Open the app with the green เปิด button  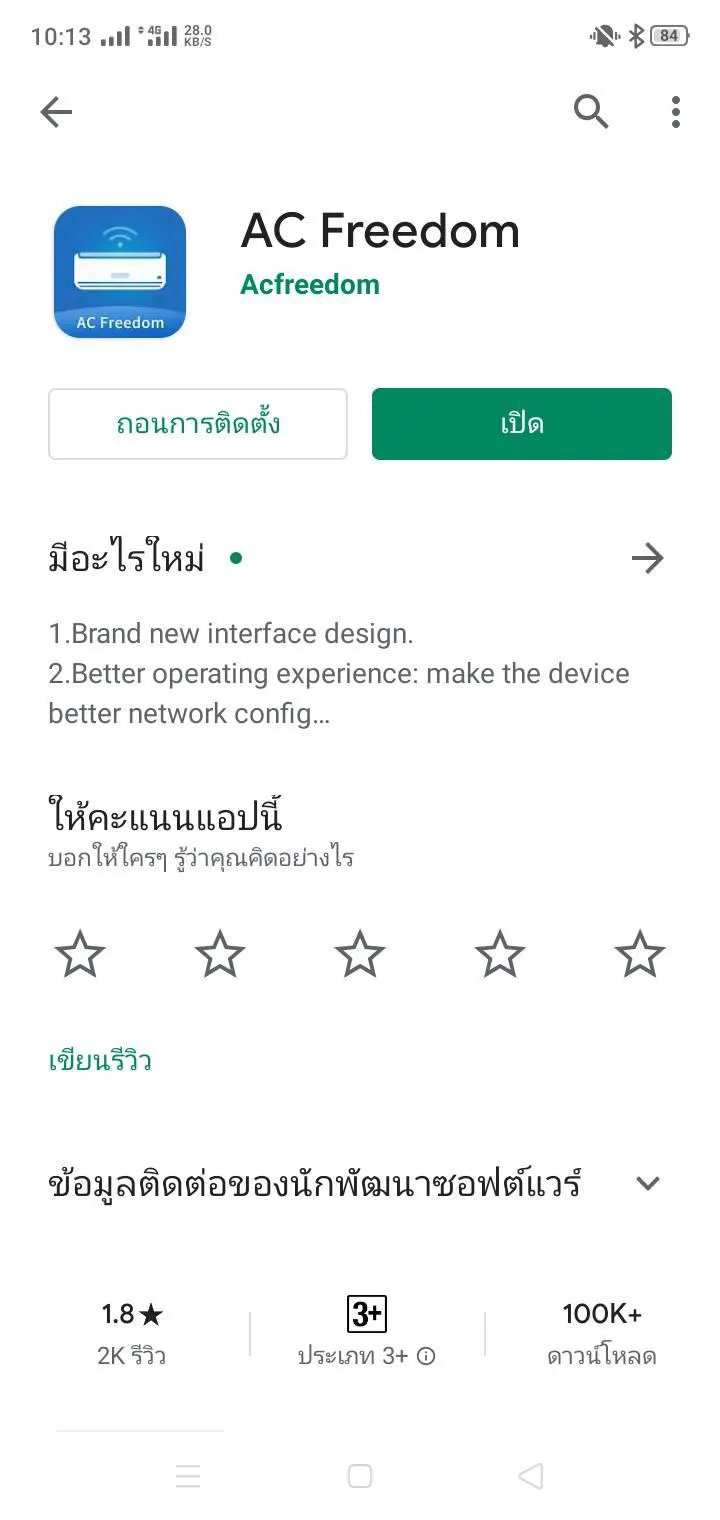click(x=522, y=424)
